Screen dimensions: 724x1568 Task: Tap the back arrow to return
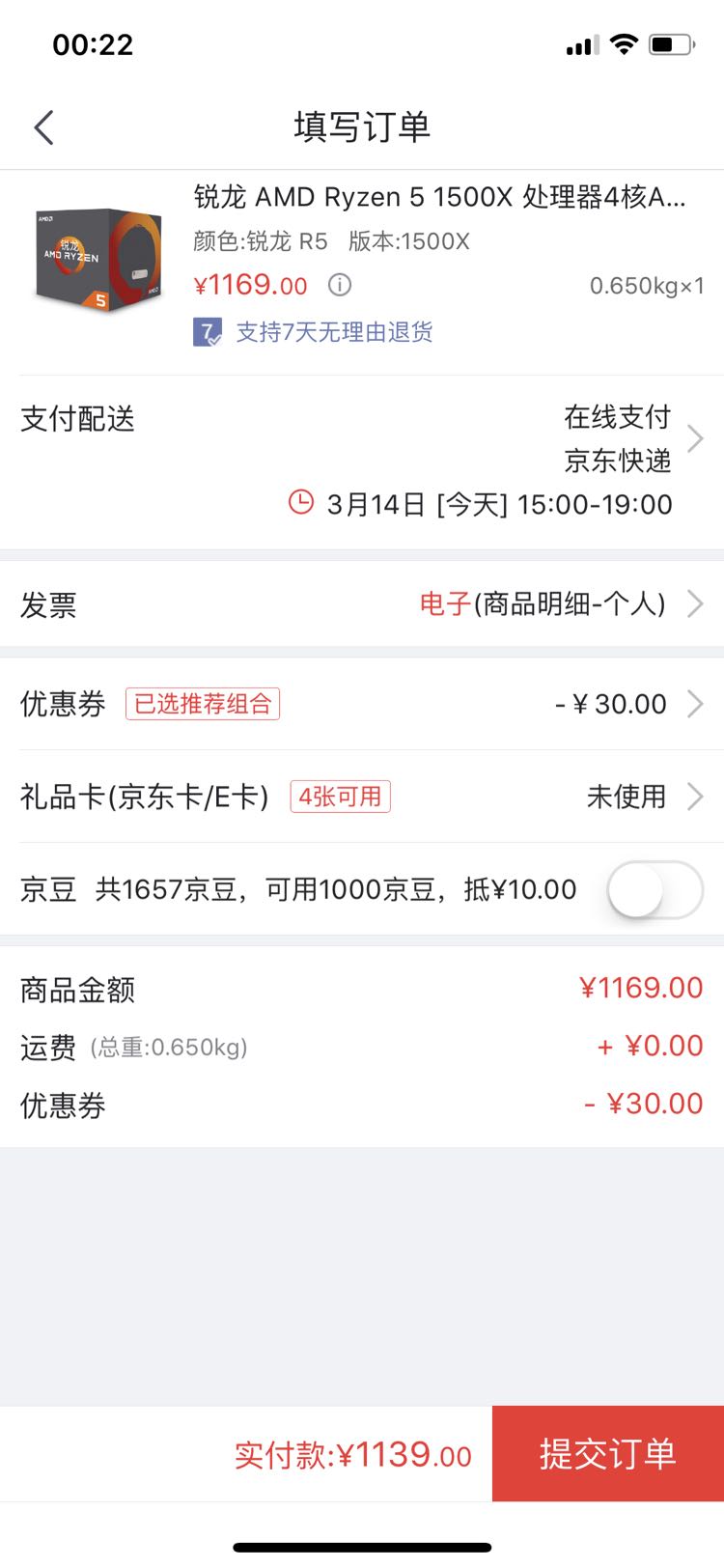(x=42, y=126)
